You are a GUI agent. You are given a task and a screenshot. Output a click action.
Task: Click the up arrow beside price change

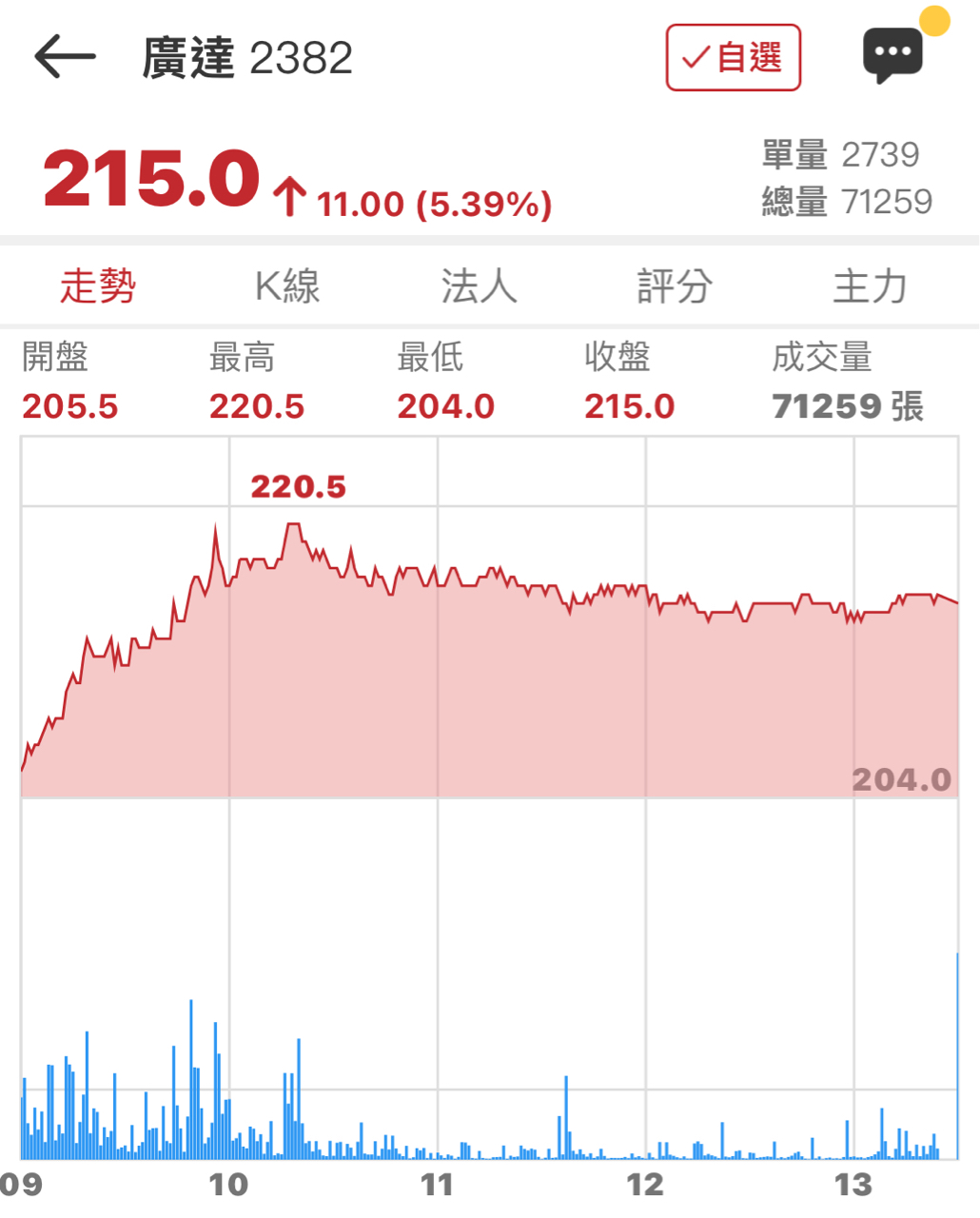click(290, 195)
